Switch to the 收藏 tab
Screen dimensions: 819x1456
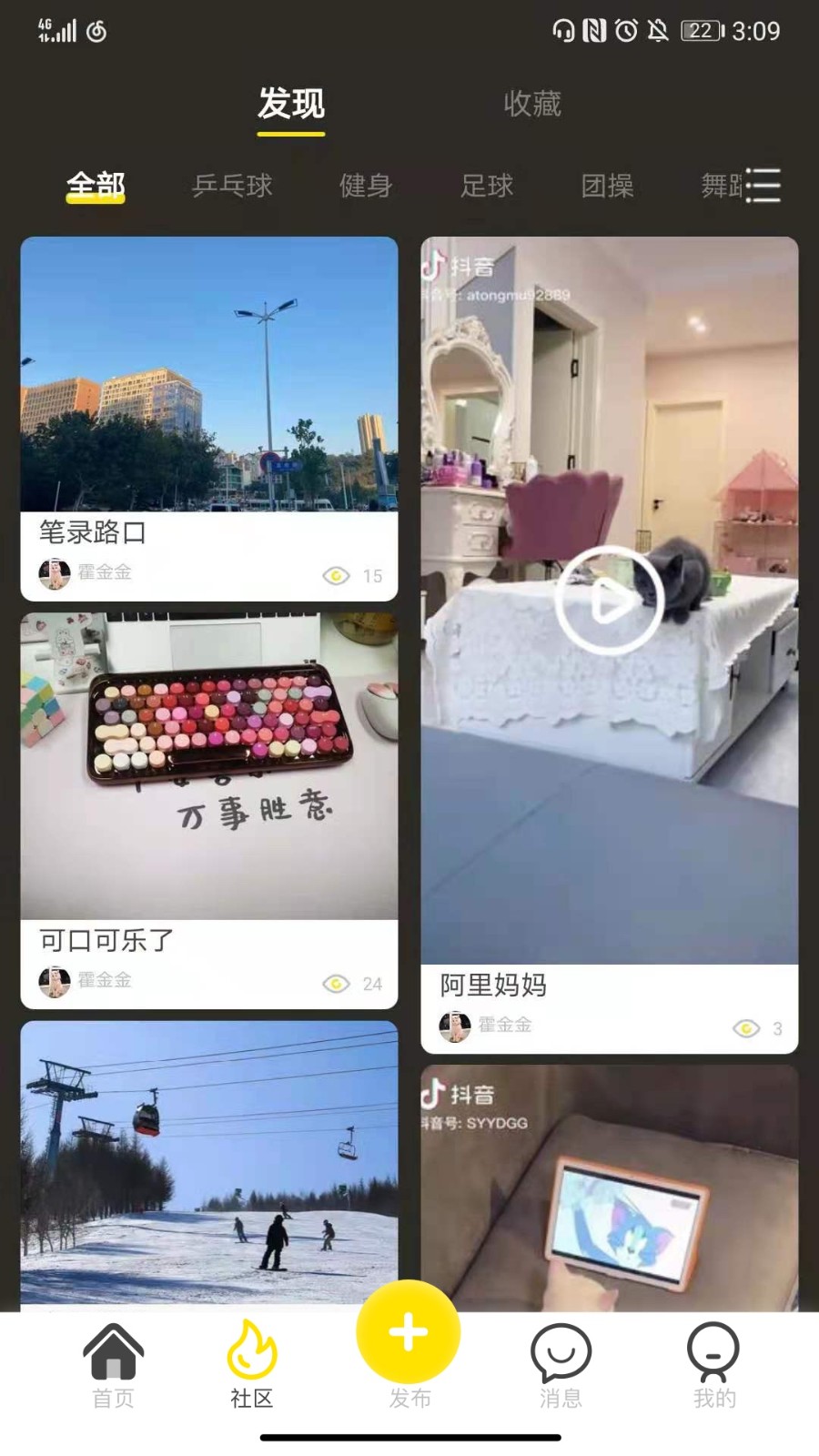coord(532,104)
